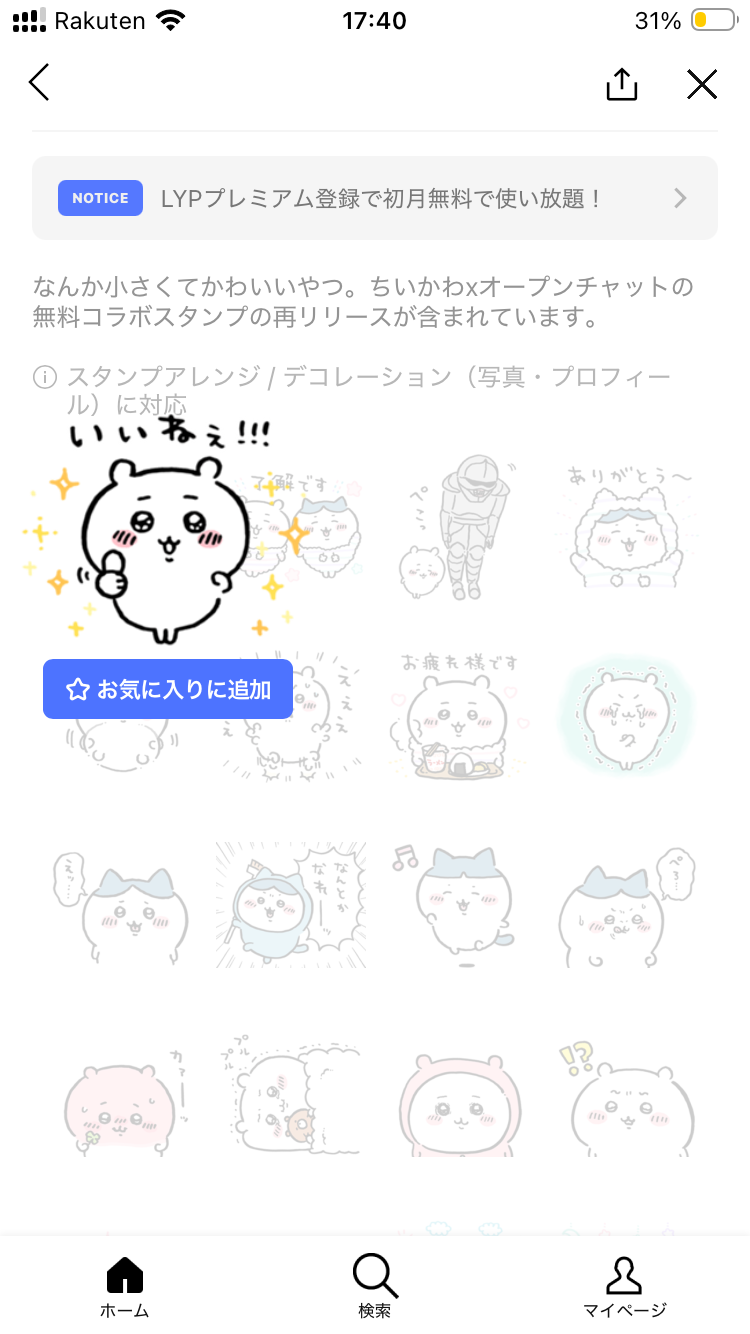Viewport: 750px width, 1334px height.
Task: Share this sticker set
Action: coord(621,85)
